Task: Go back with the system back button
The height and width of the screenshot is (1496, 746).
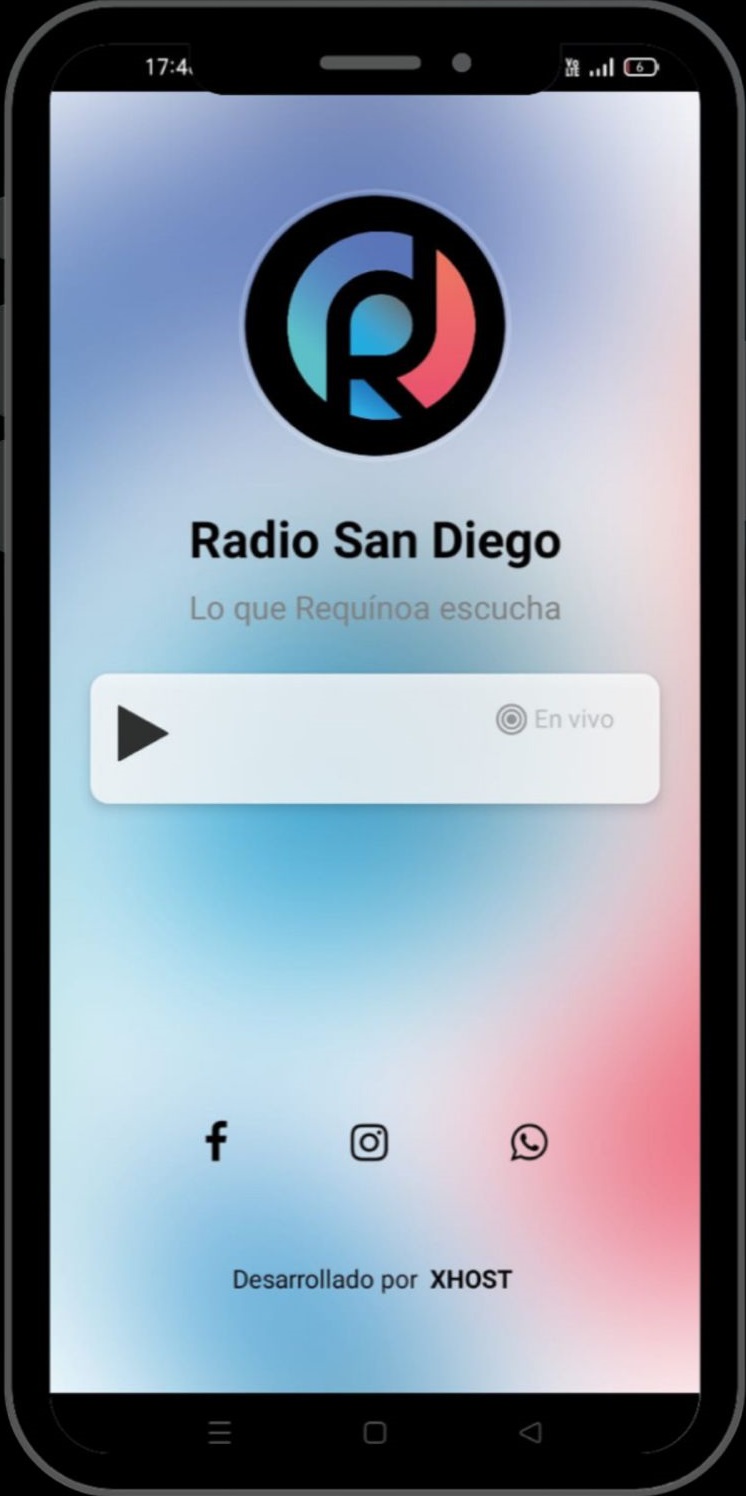Action: (530, 1433)
